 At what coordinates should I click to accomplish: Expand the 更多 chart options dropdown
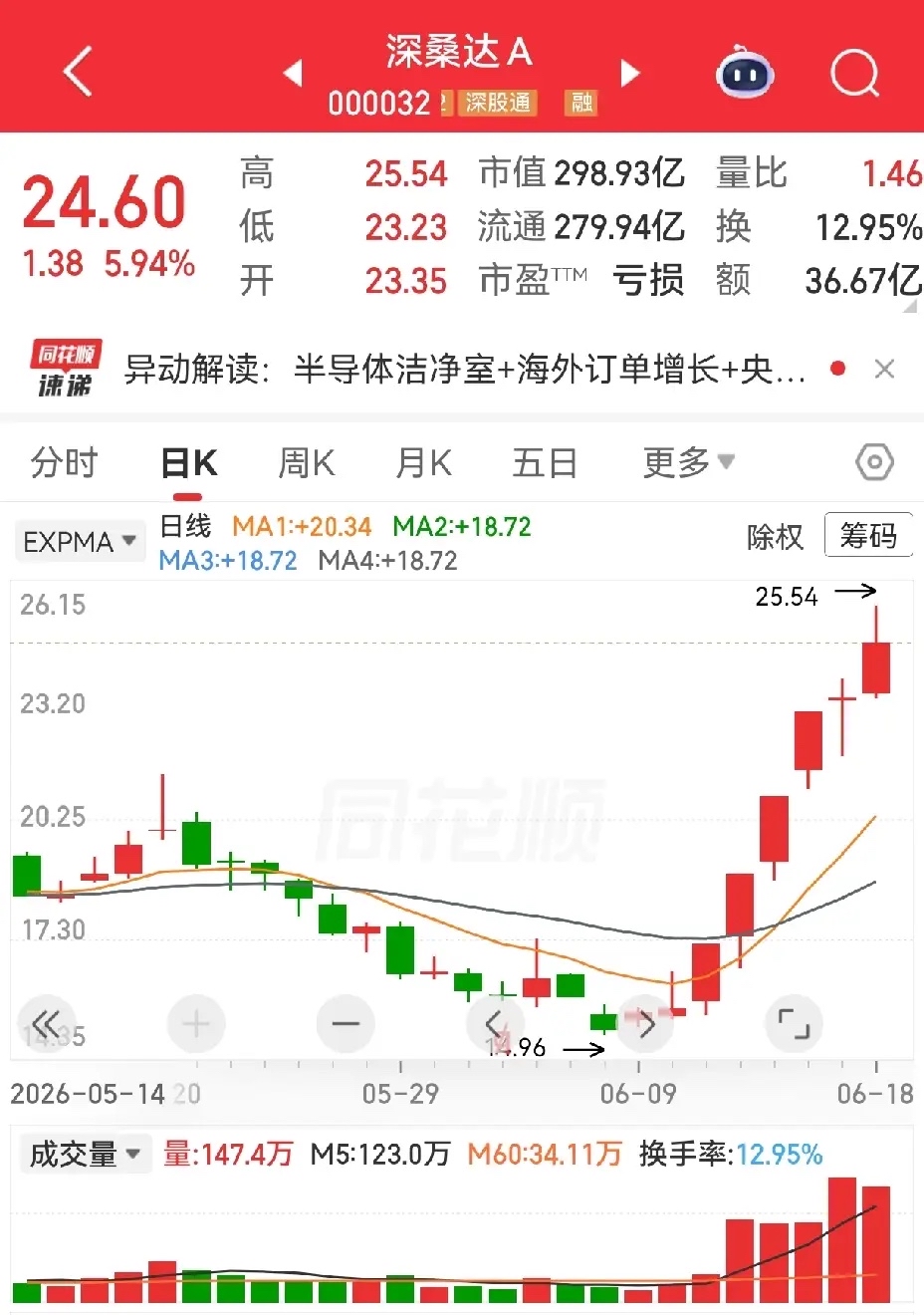click(688, 462)
